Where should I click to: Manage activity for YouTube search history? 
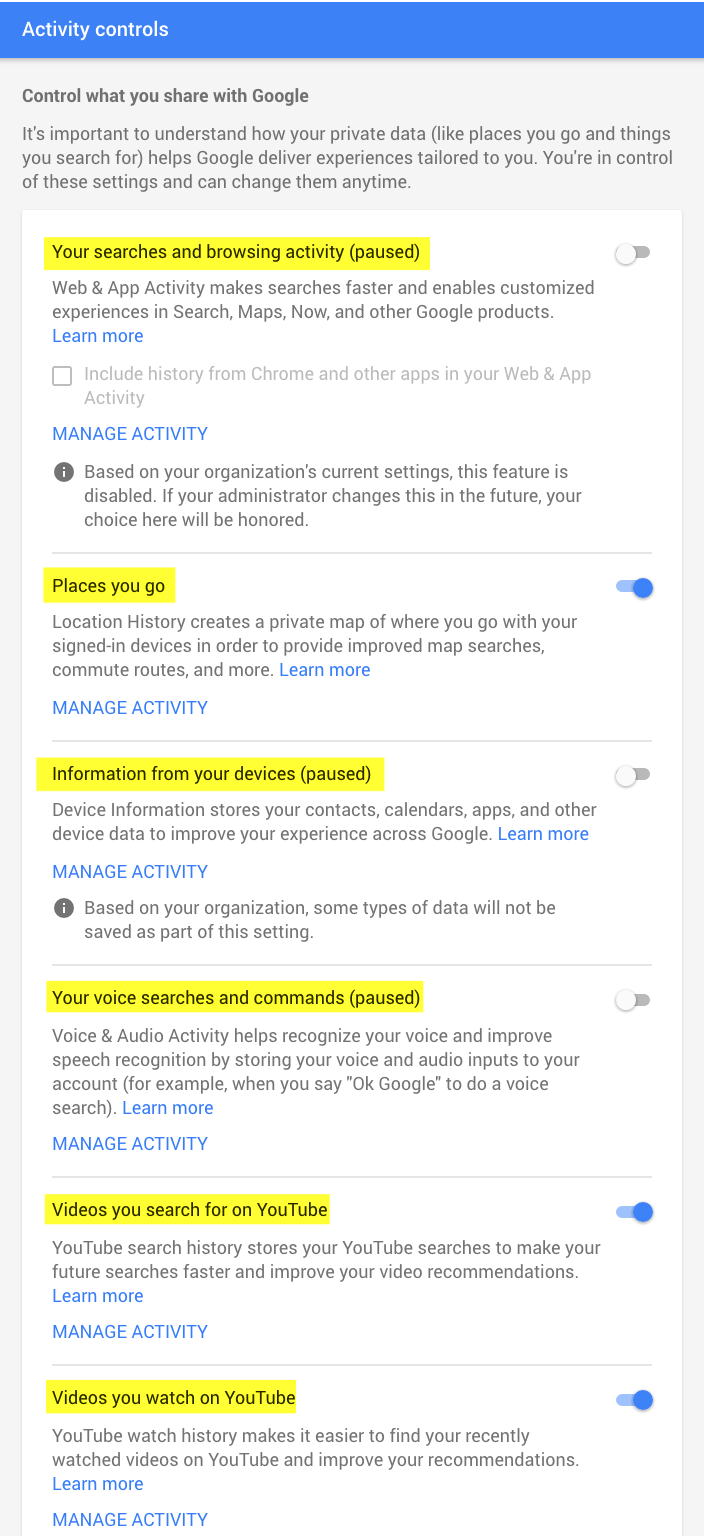(x=130, y=1332)
